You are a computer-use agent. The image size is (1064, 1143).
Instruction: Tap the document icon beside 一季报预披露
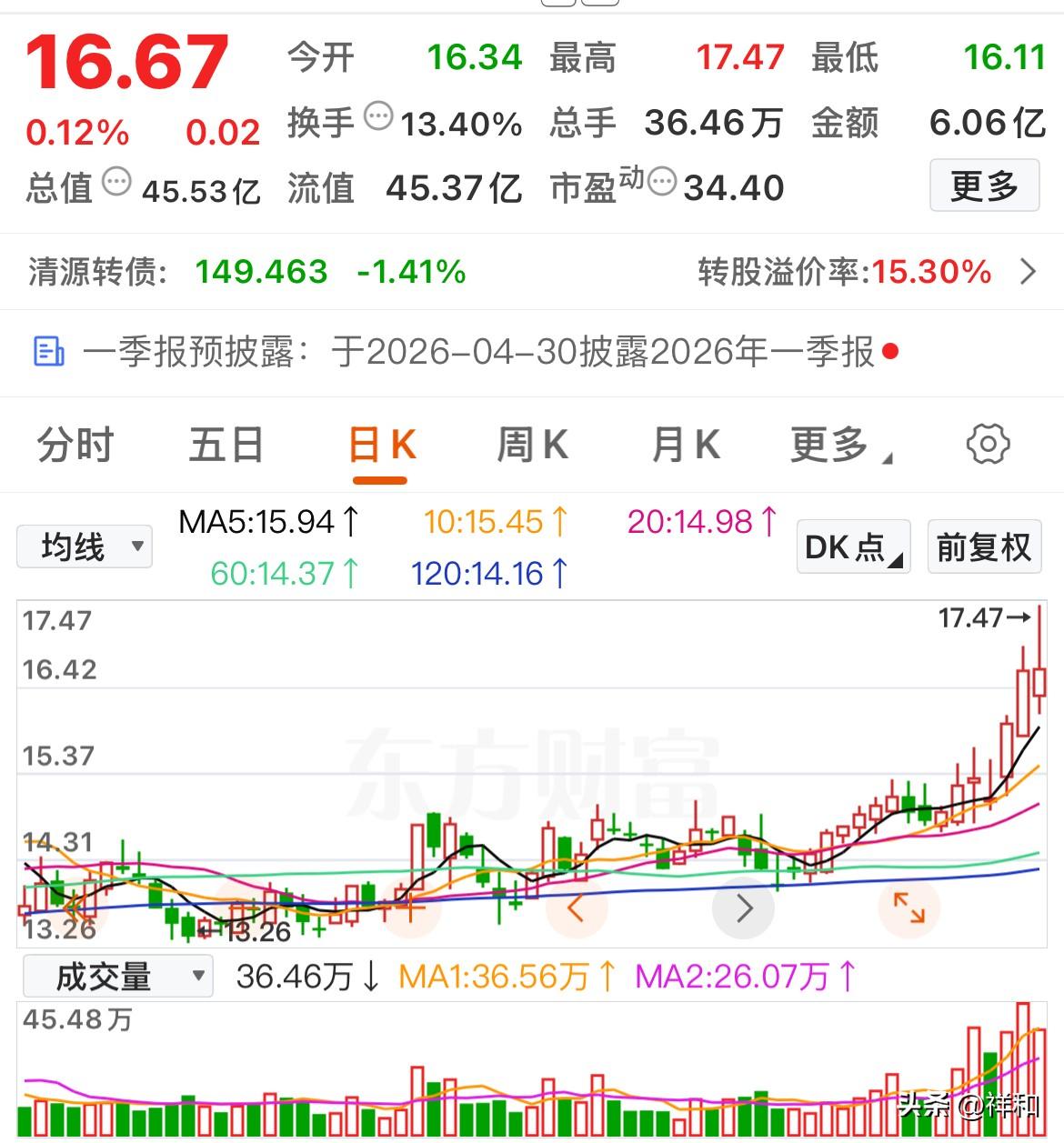point(49,353)
